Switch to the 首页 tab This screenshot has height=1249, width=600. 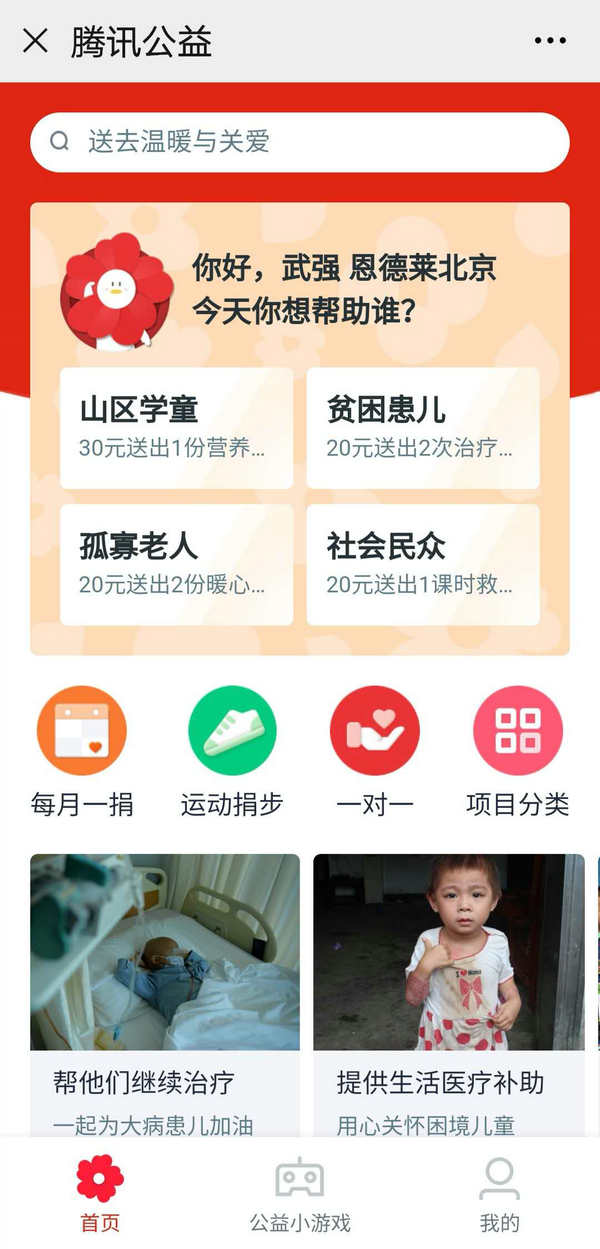pyautogui.click(x=100, y=1192)
